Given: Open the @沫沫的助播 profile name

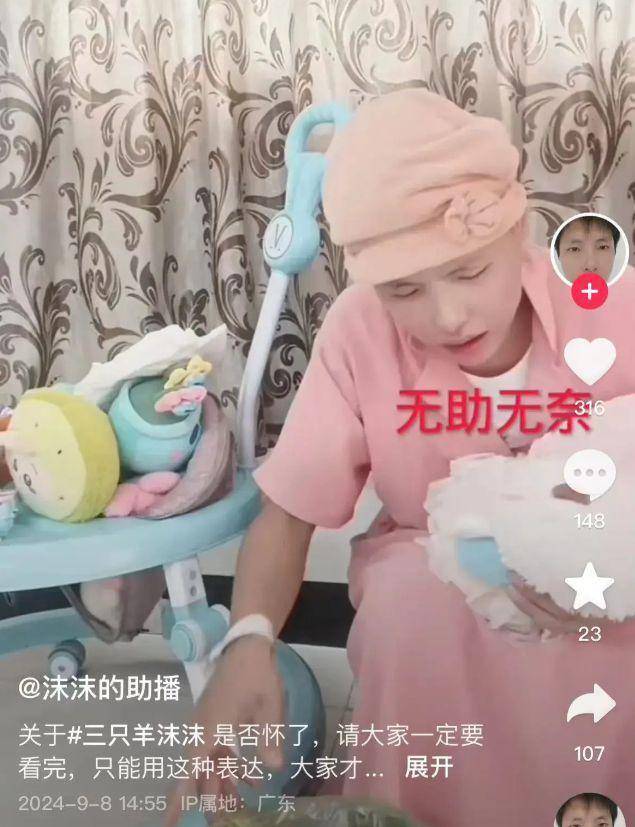Looking at the screenshot, I should pos(99,689).
